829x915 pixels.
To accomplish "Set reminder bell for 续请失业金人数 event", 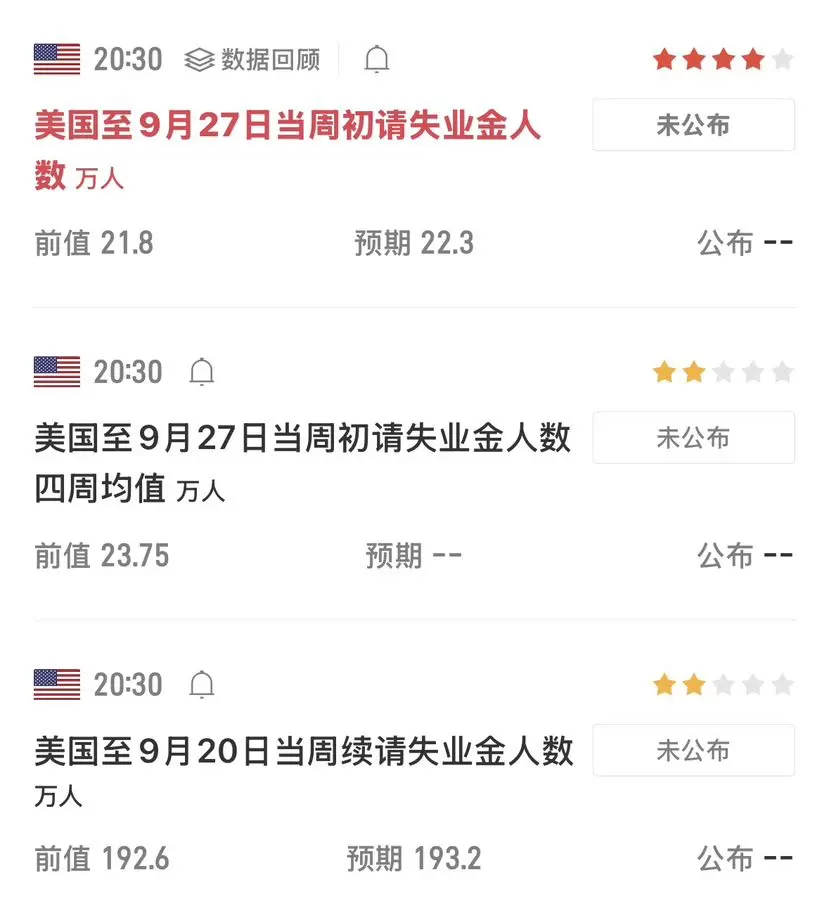I will 202,685.
